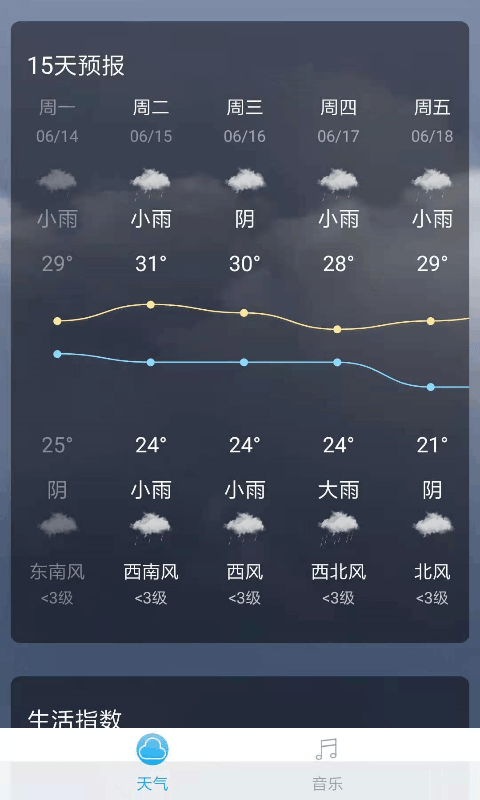View the 周四 06/17 forecast details
The width and height of the screenshot is (480, 800).
[x=338, y=352]
